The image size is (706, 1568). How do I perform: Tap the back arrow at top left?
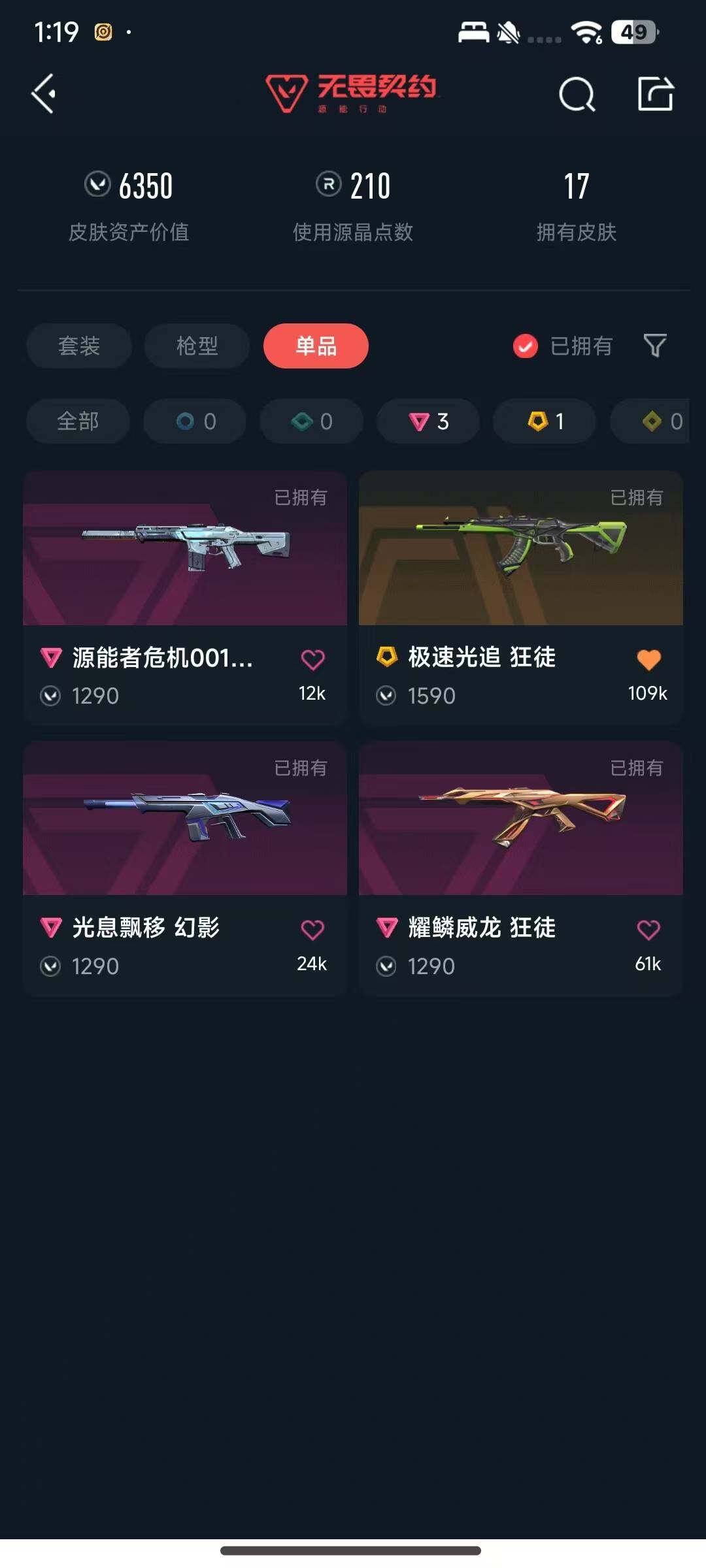point(43,94)
